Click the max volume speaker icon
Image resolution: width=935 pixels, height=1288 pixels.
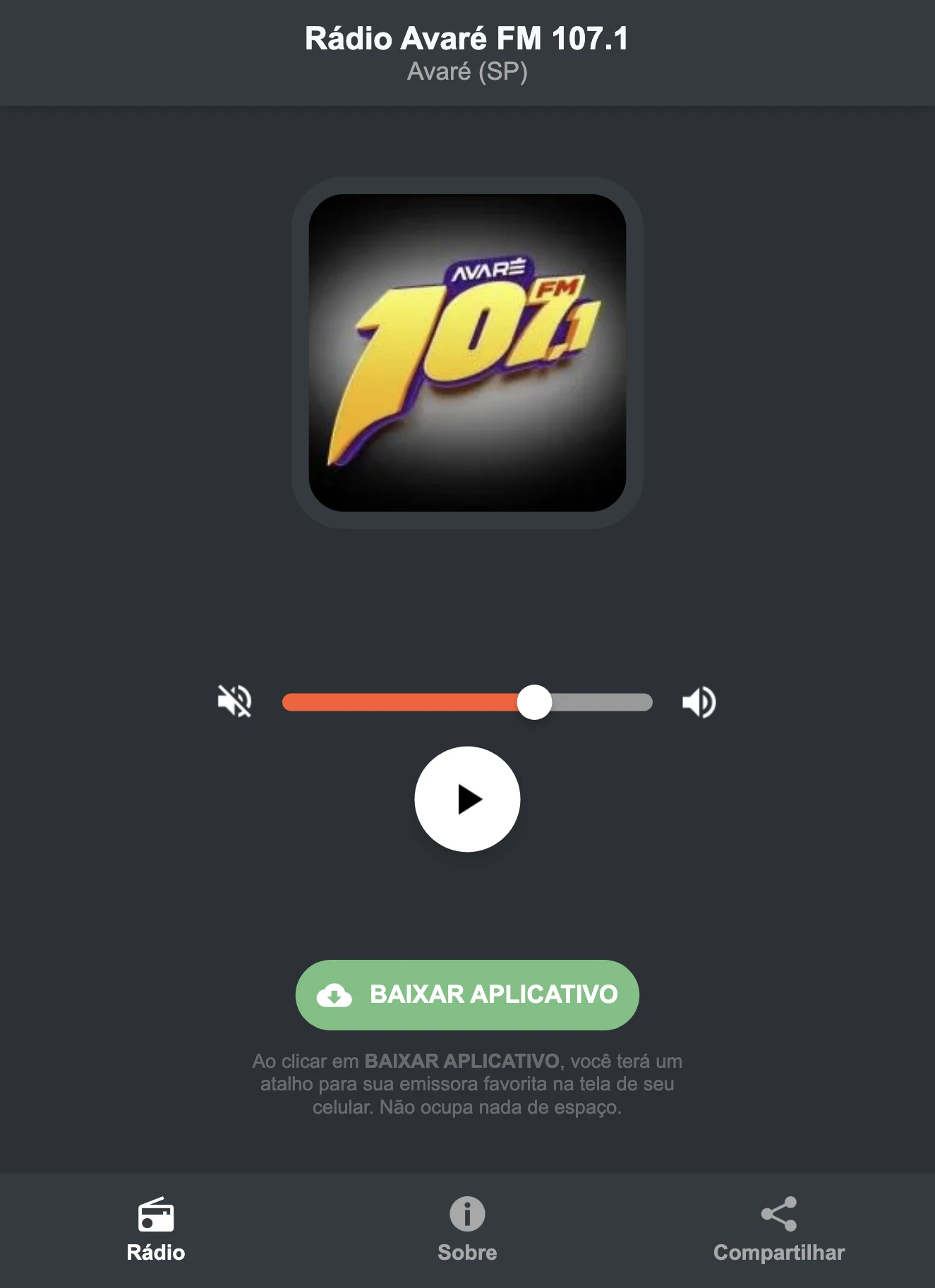coord(699,701)
